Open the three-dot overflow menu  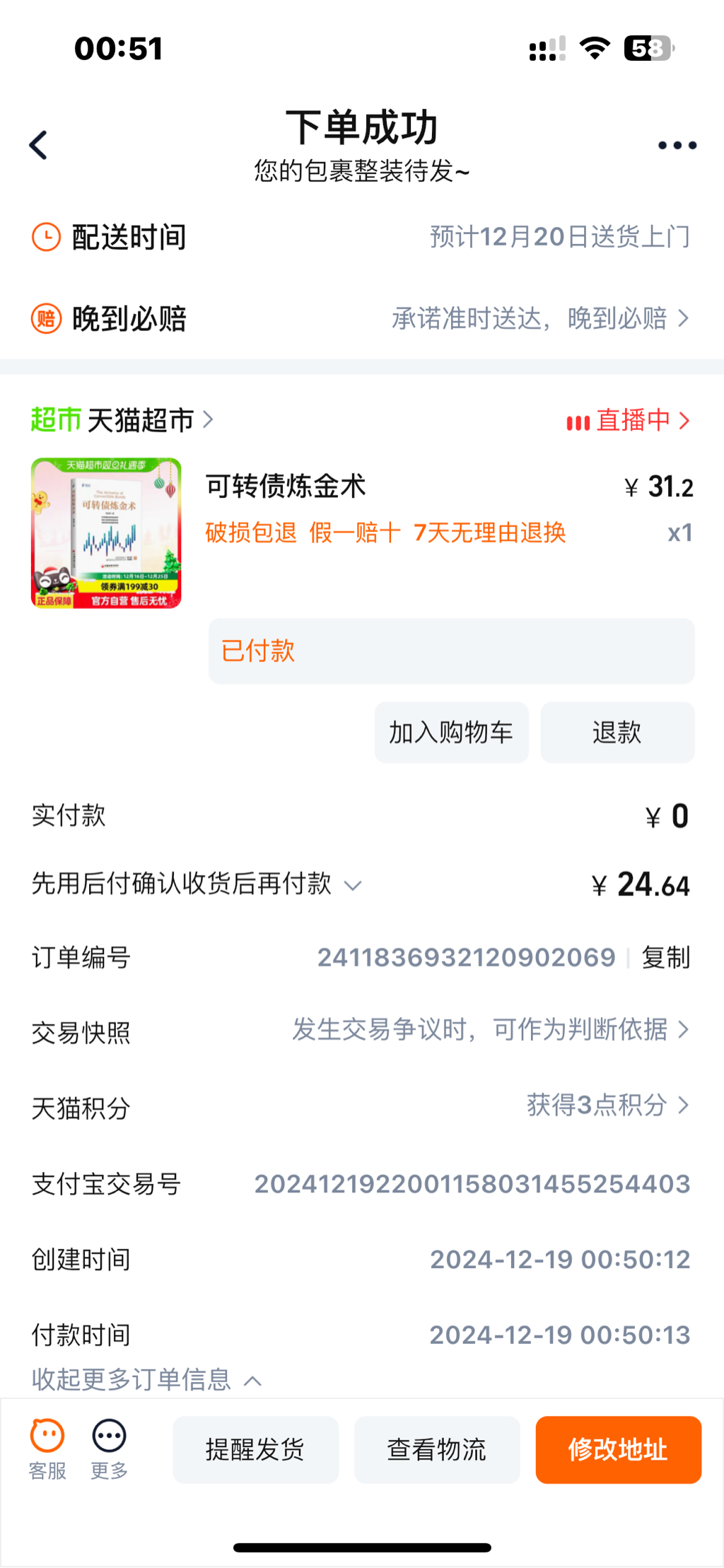tap(677, 145)
